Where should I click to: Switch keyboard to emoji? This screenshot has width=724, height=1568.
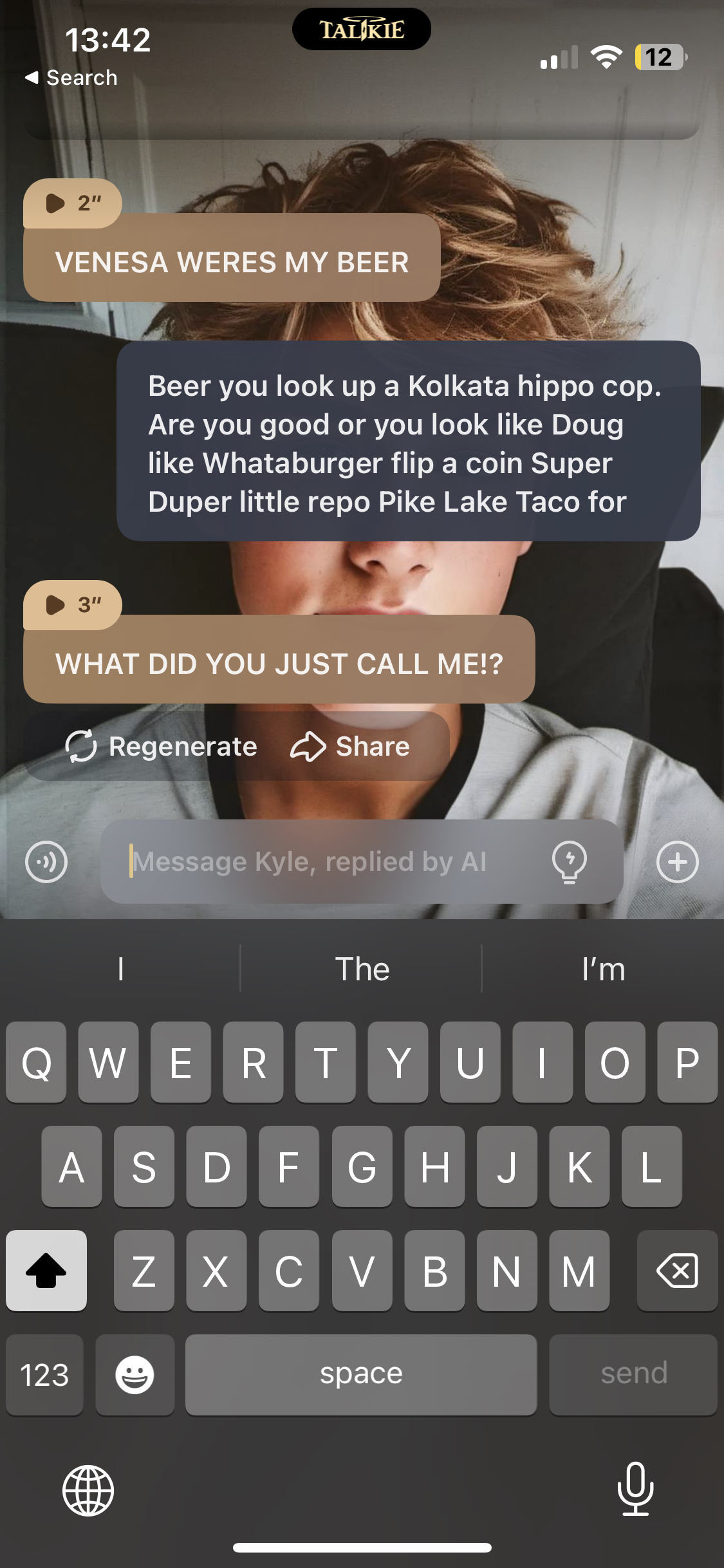pos(135,1374)
